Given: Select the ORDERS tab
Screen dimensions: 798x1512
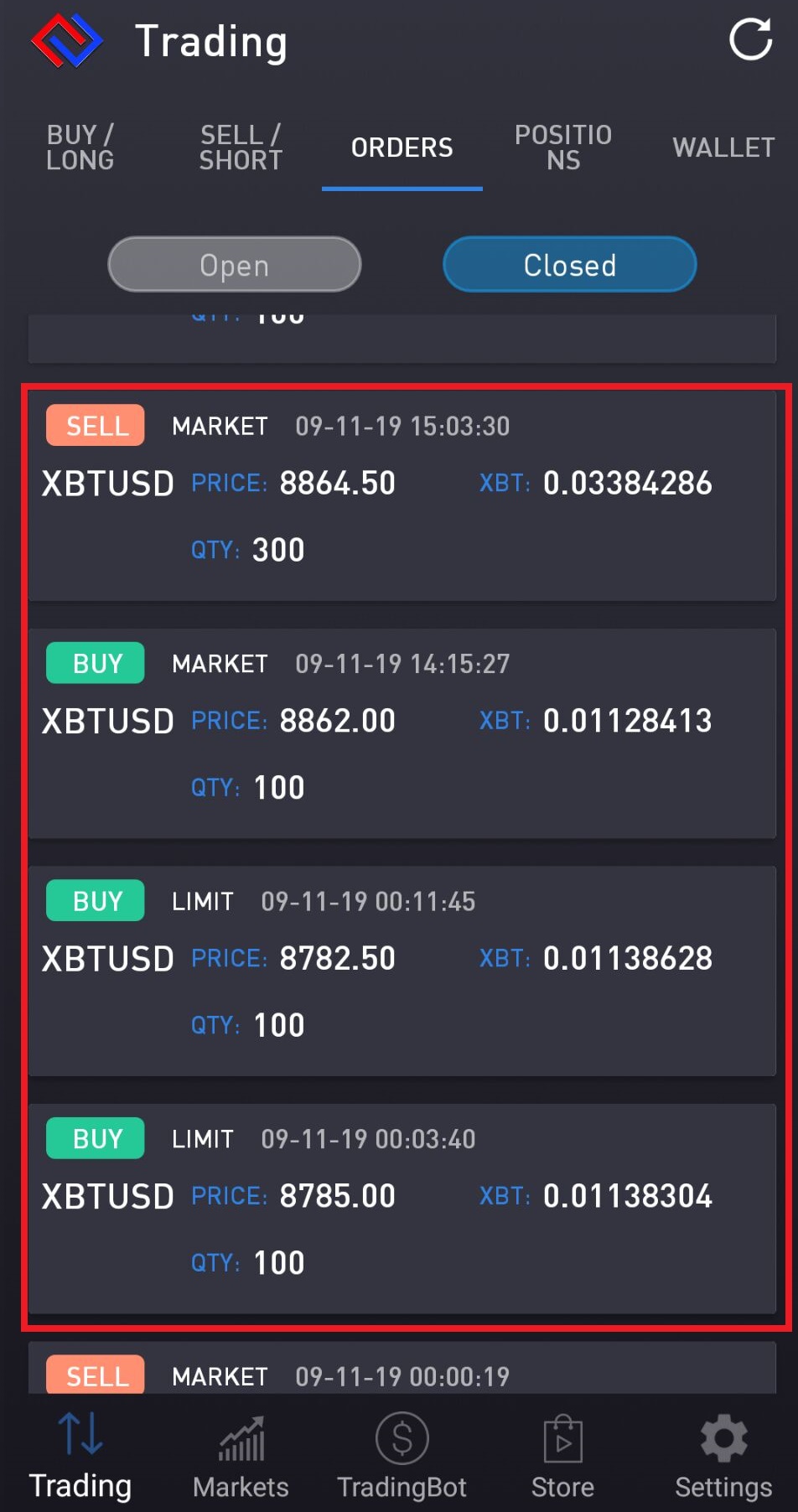Looking at the screenshot, I should [x=402, y=148].
